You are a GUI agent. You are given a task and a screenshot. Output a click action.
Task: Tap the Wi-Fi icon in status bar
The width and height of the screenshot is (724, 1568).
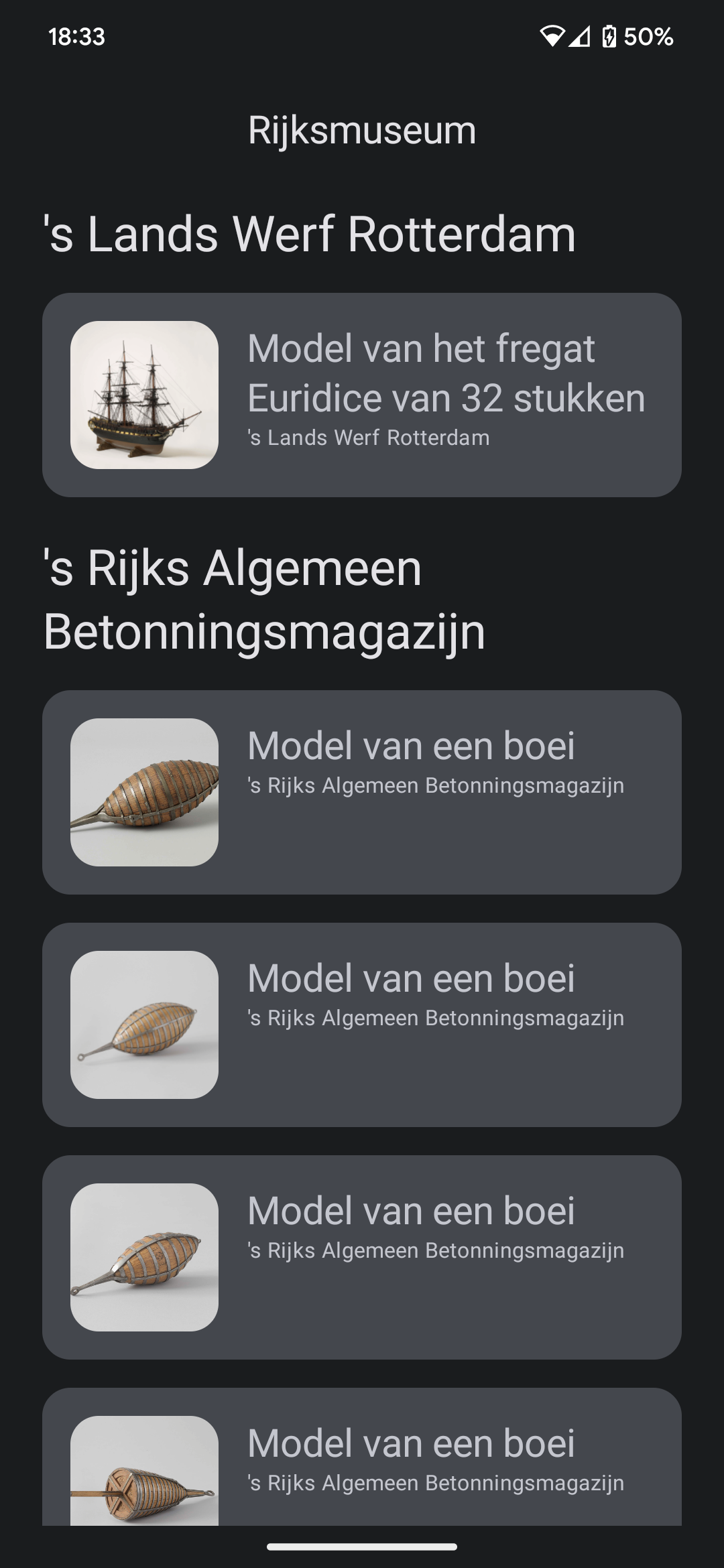coord(552,37)
